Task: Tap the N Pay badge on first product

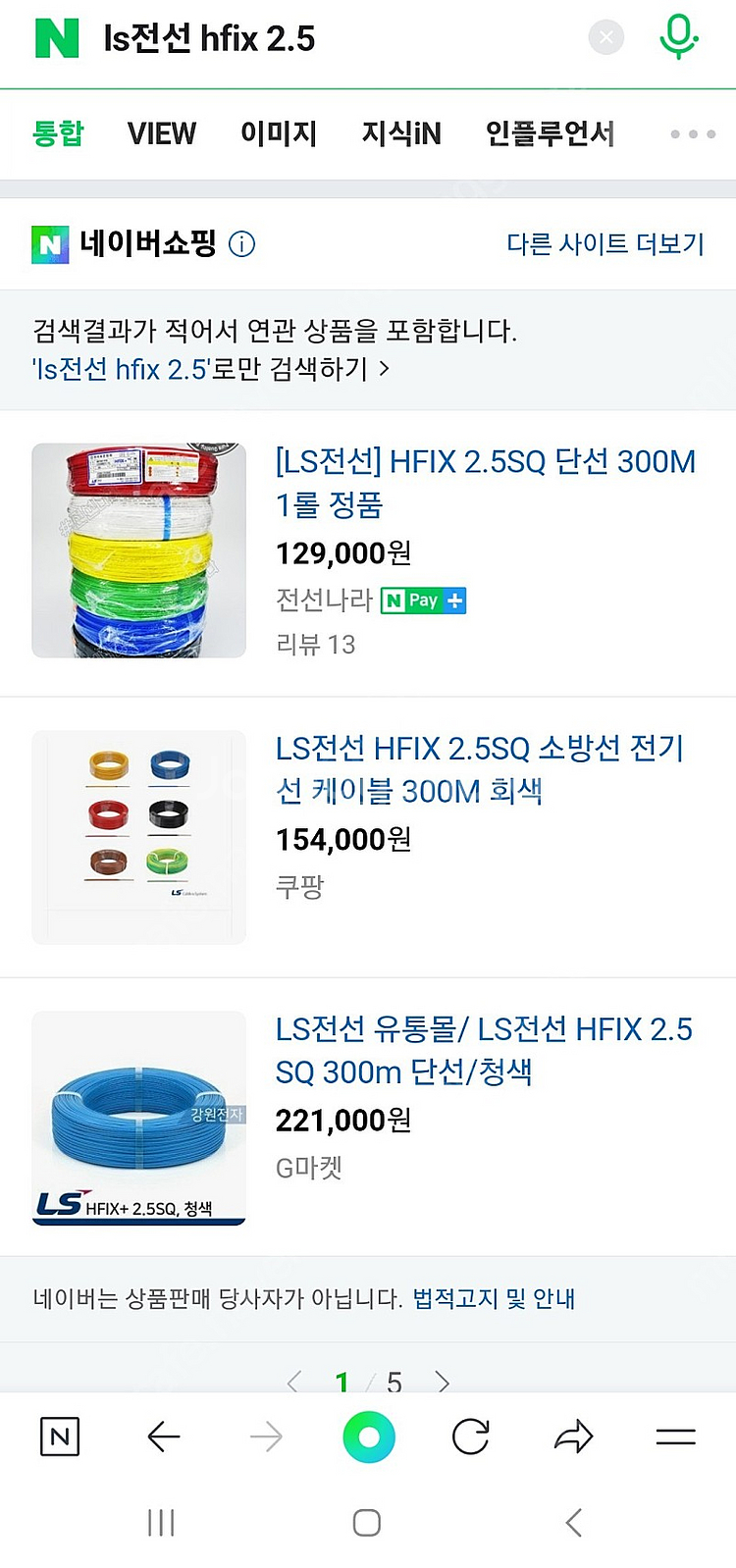Action: [x=422, y=600]
